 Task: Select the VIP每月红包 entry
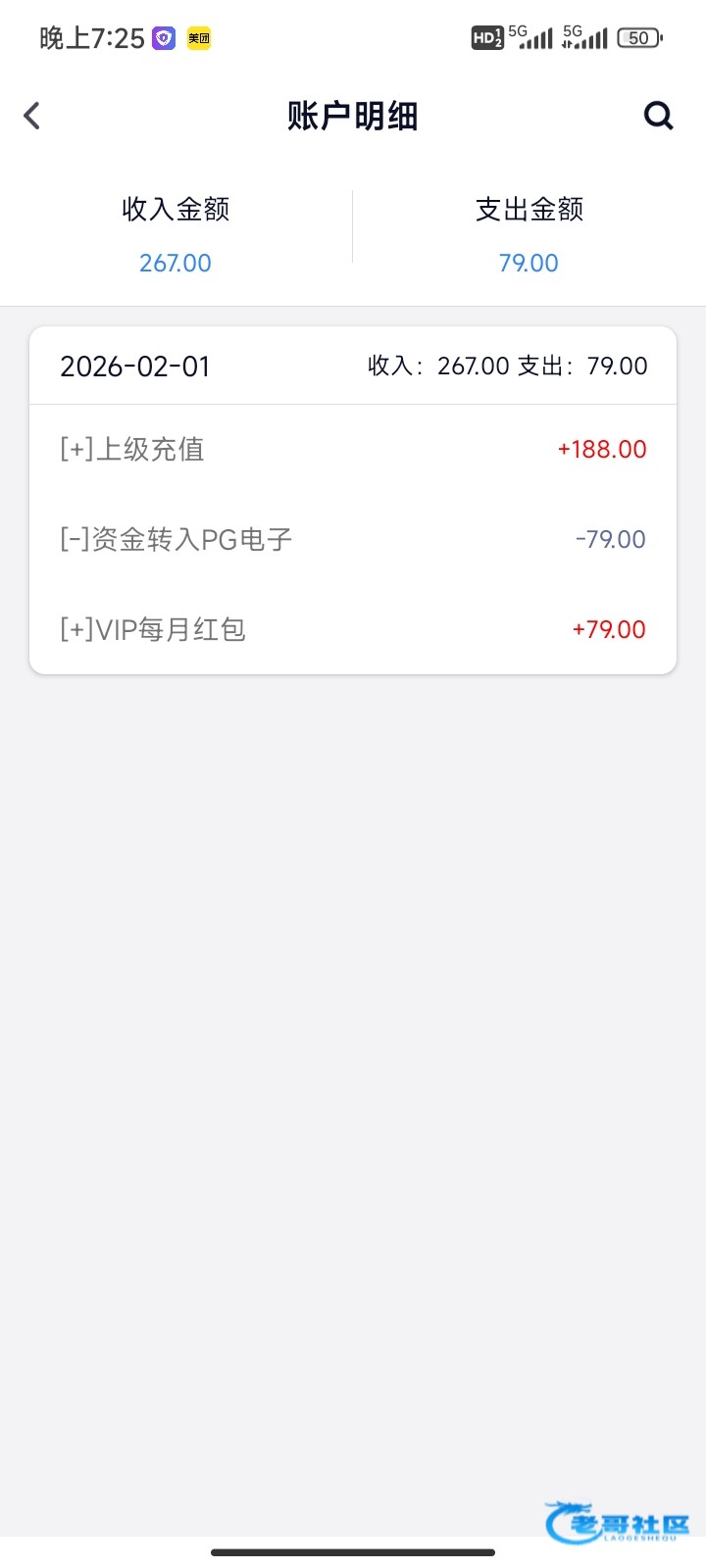353,629
